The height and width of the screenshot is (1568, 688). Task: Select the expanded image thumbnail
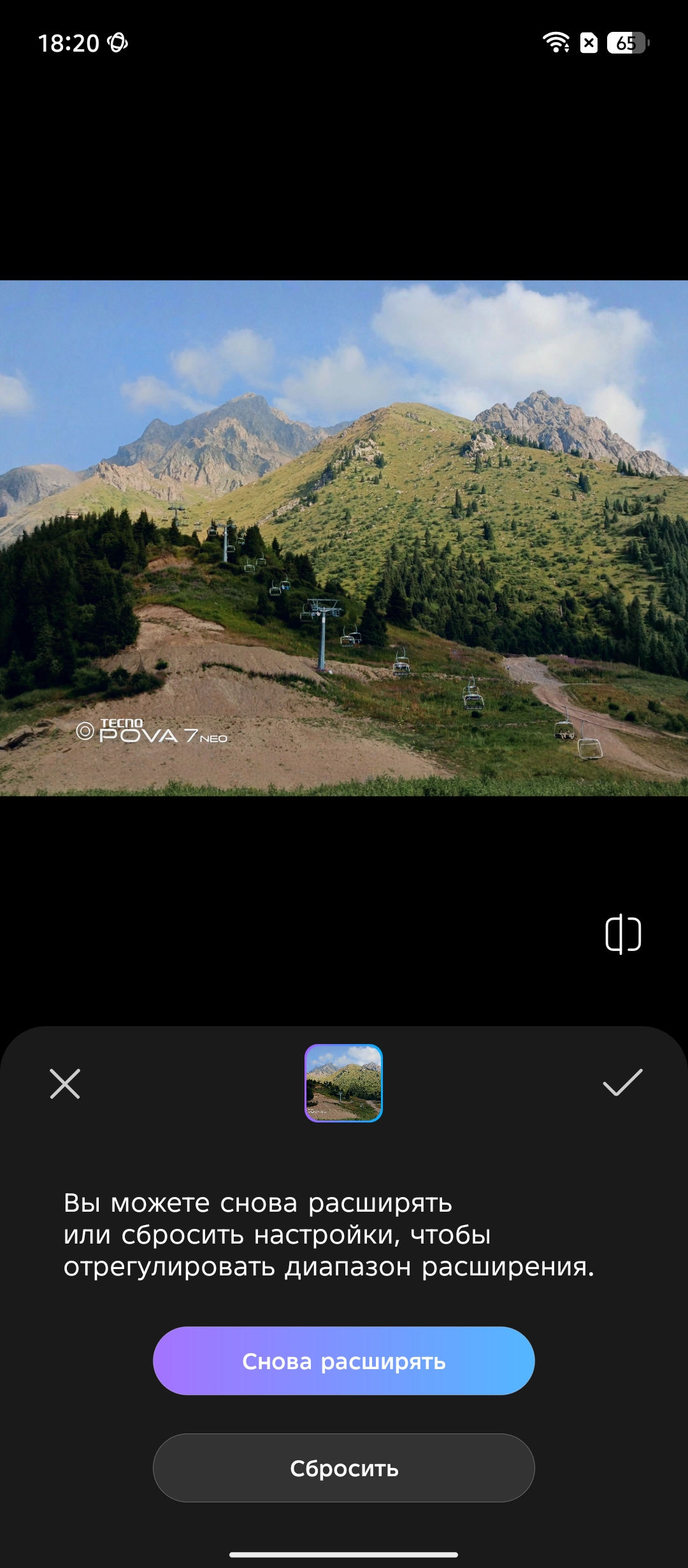(343, 1083)
